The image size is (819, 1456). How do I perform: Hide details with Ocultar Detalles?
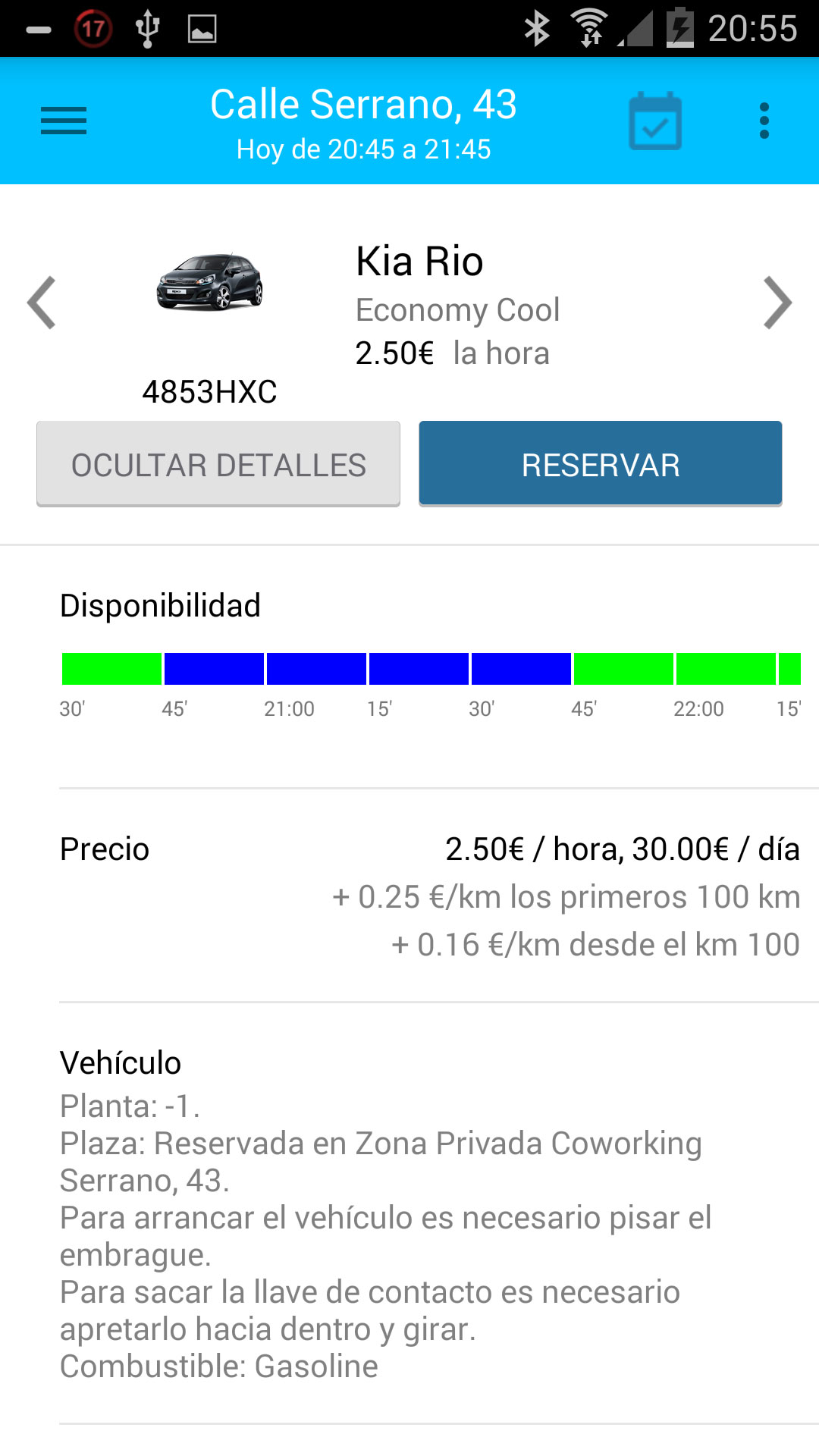218,464
